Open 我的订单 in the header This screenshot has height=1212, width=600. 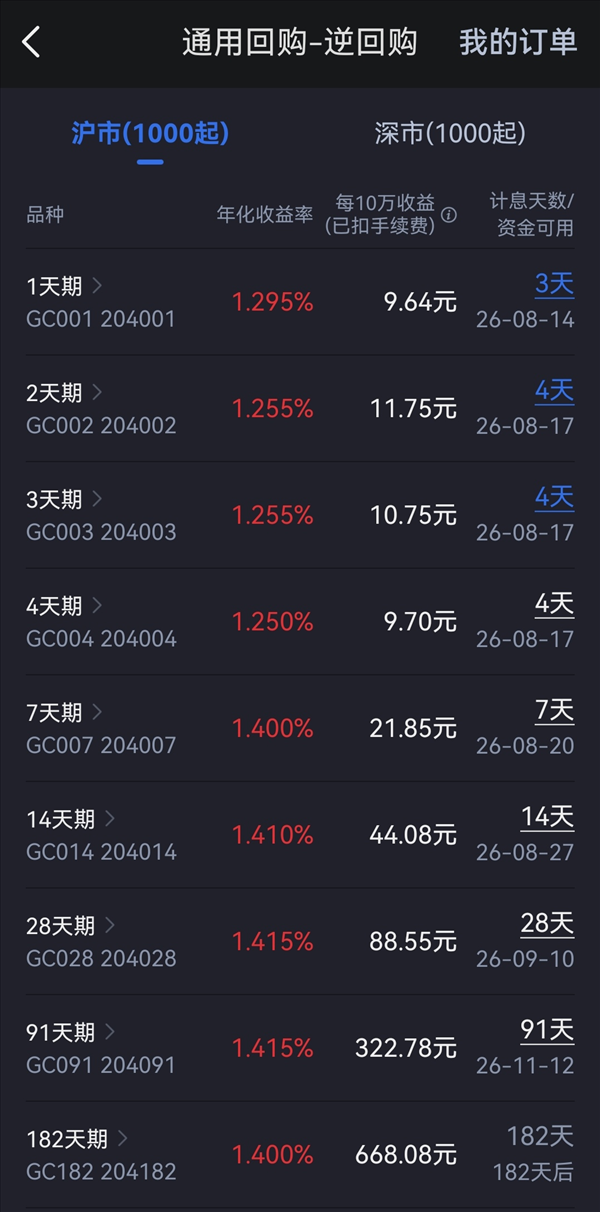[518, 42]
